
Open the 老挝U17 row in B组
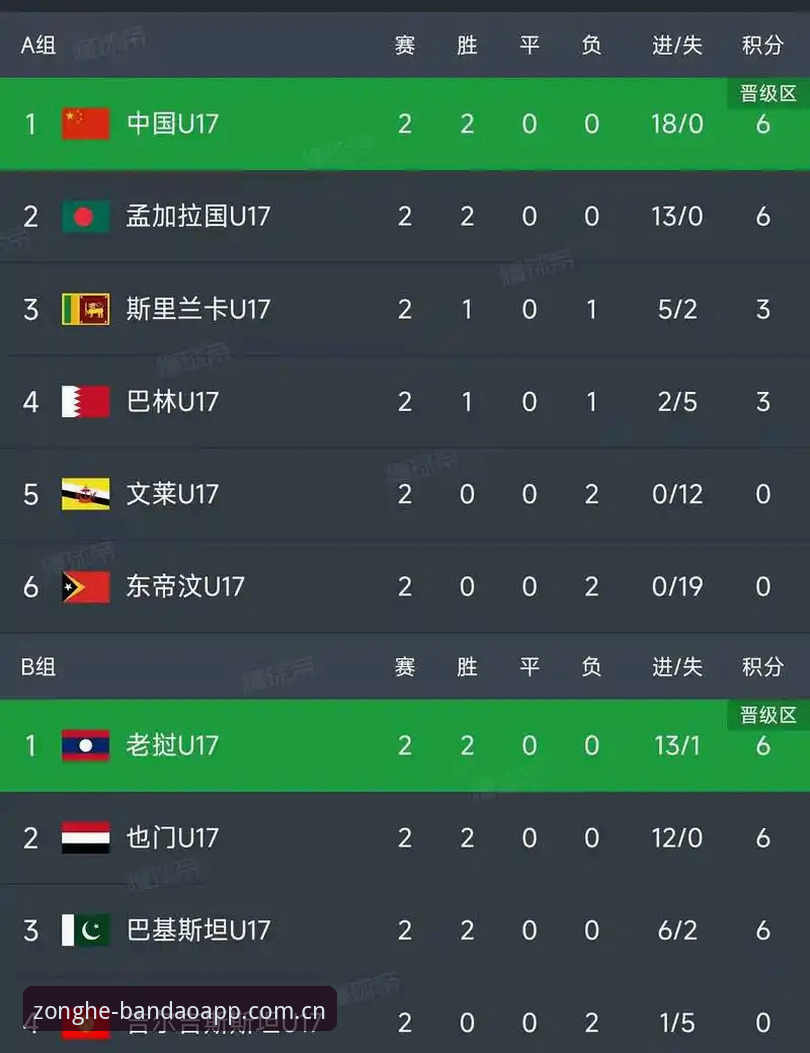pyautogui.click(x=405, y=745)
